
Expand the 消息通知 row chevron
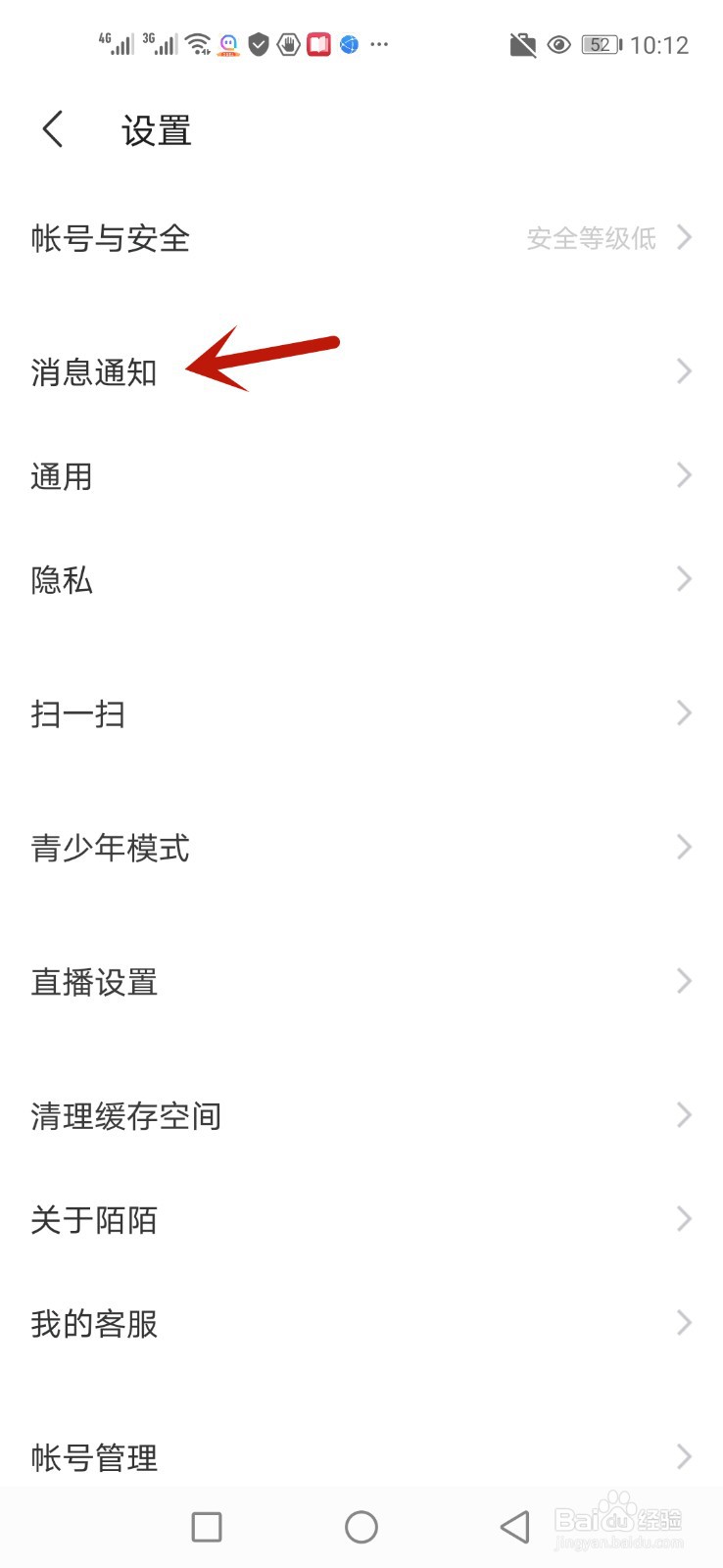point(683,370)
